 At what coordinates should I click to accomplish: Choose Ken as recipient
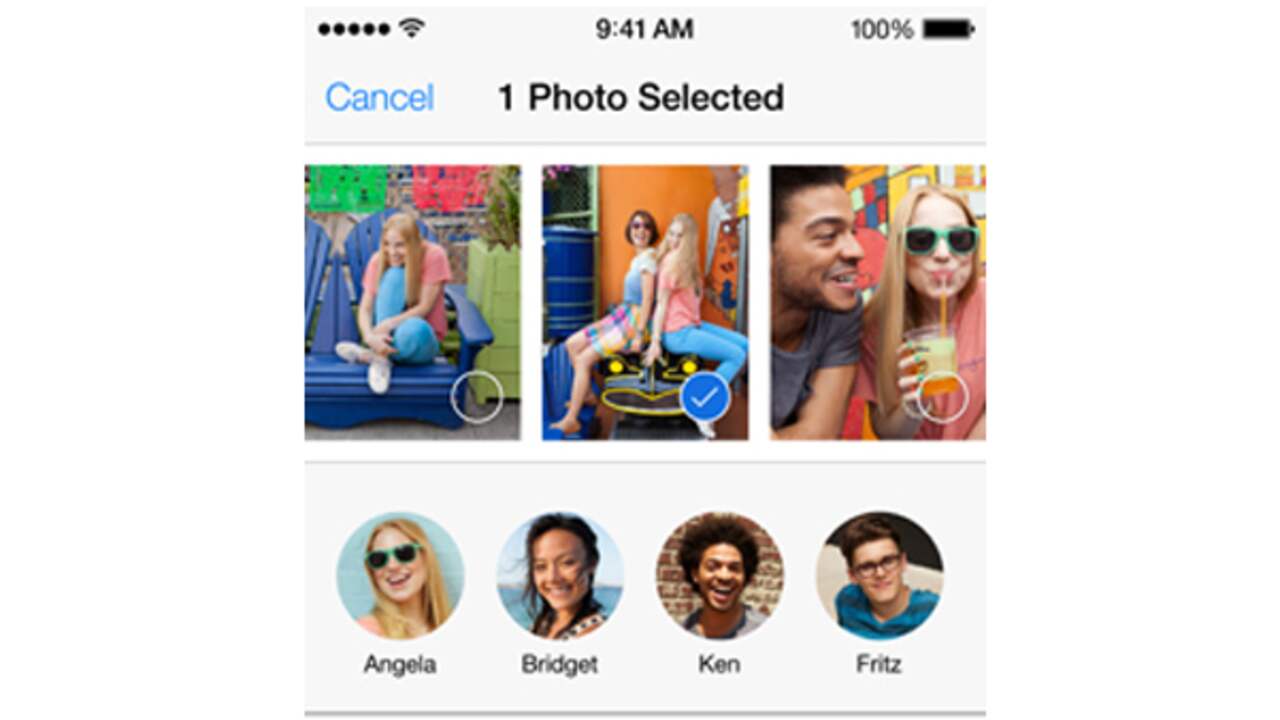(x=720, y=576)
